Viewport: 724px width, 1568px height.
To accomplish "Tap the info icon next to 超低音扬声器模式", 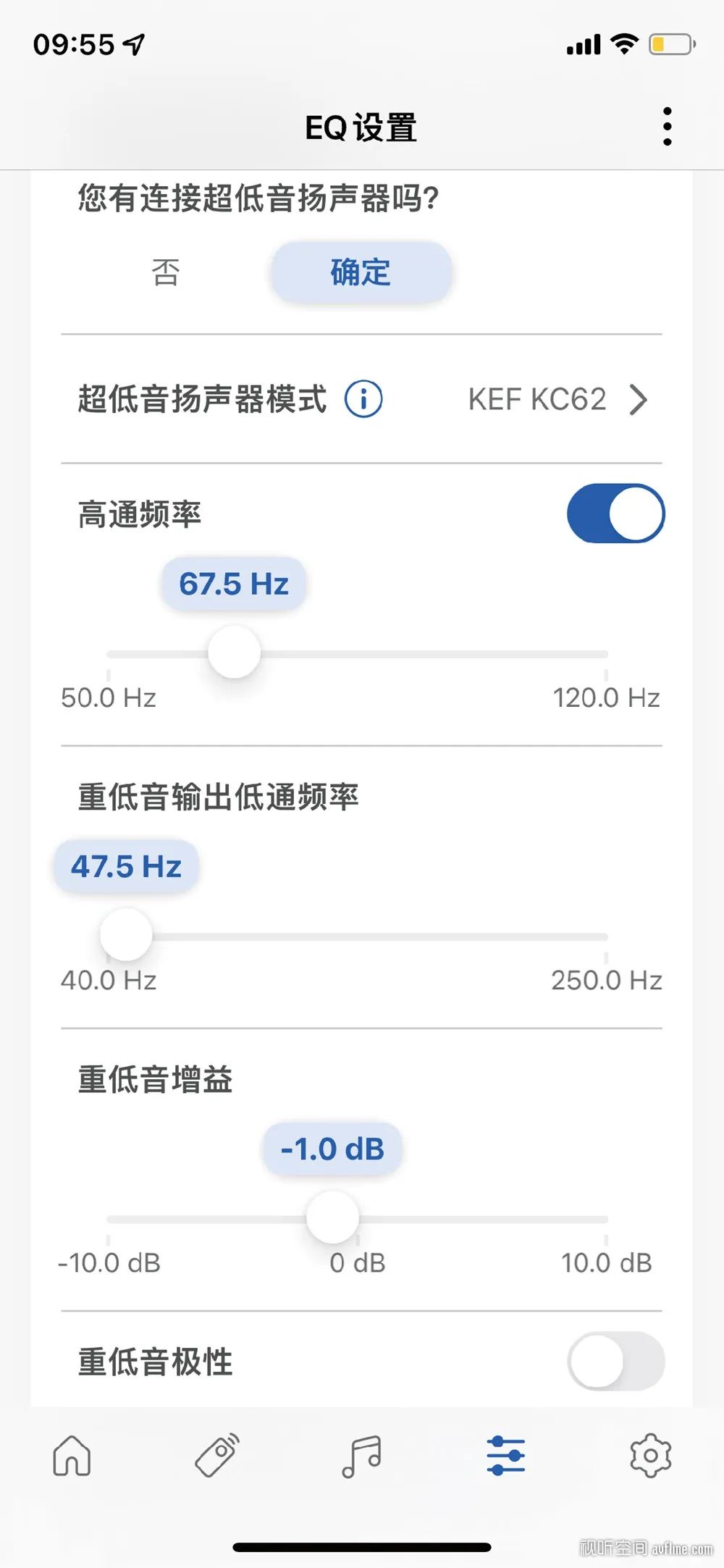I will [364, 399].
